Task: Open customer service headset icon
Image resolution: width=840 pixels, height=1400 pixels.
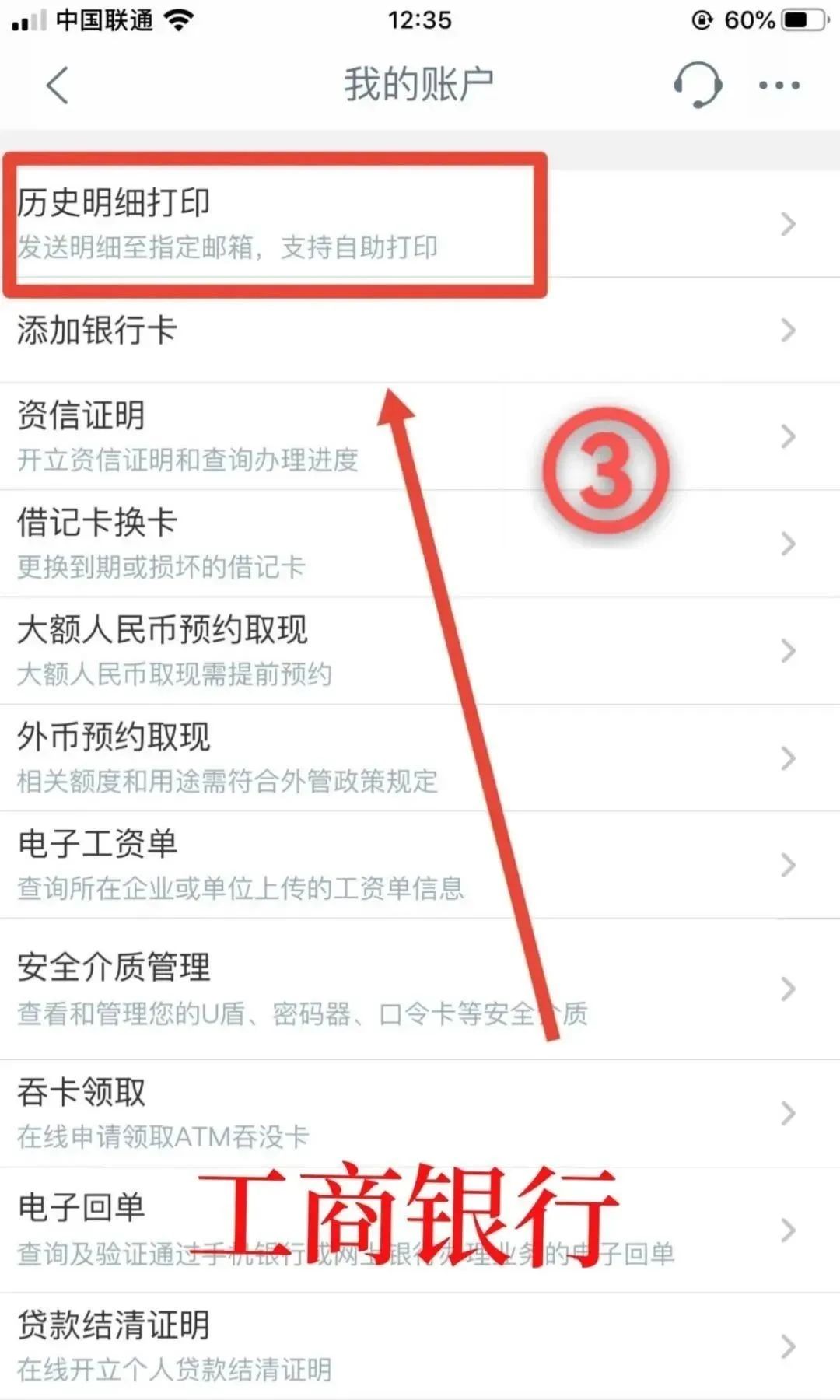Action: (698, 85)
